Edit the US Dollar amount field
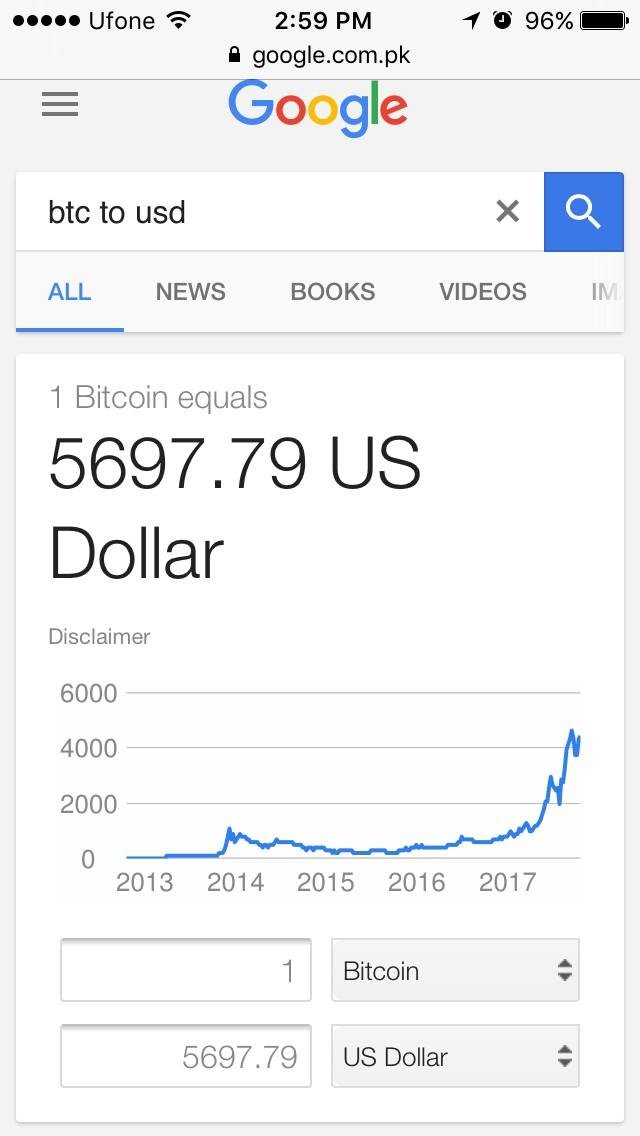This screenshot has height=1136, width=640. (x=186, y=1056)
